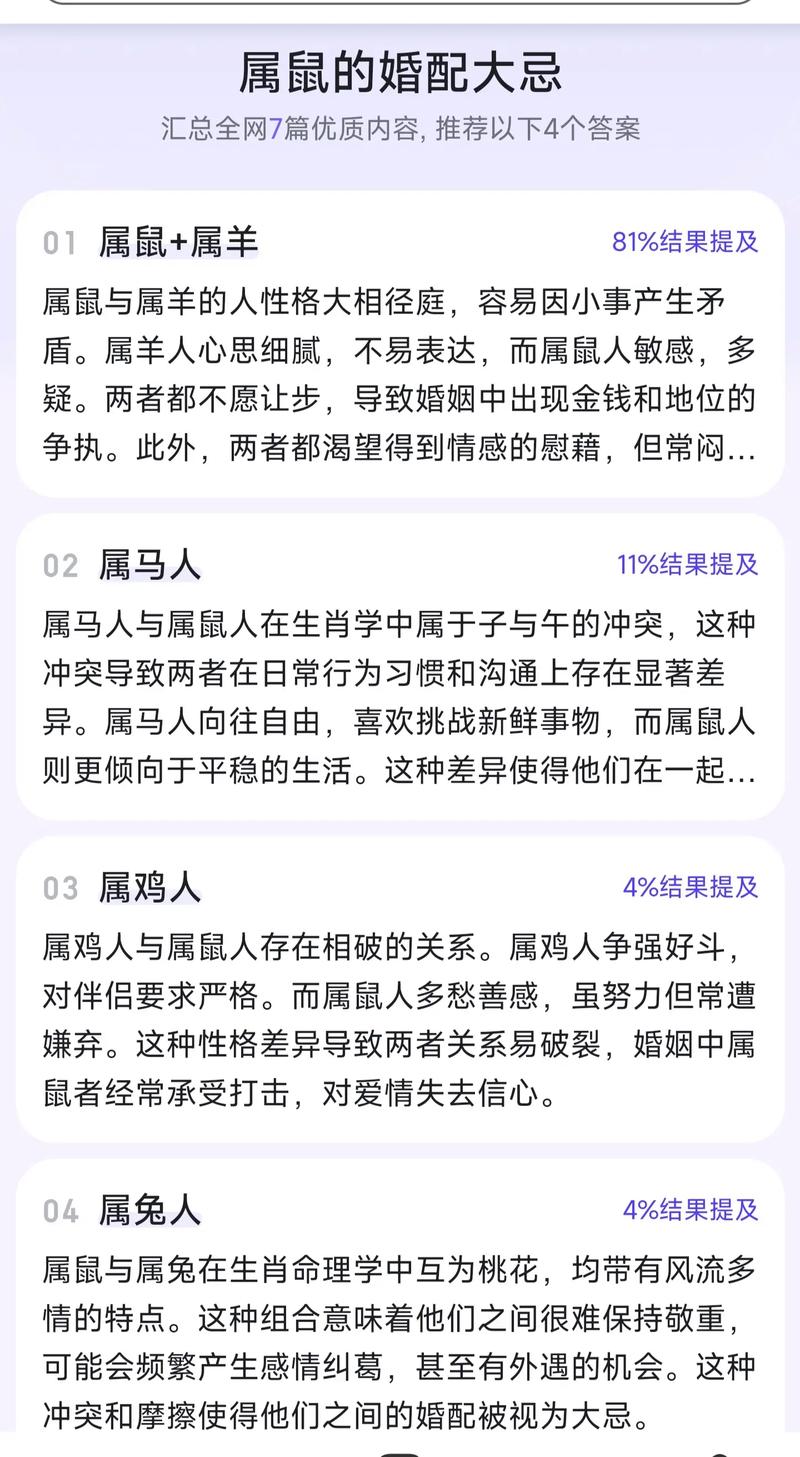Click the 81%结果提及 link
This screenshot has width=800, height=1457.
[686, 240]
